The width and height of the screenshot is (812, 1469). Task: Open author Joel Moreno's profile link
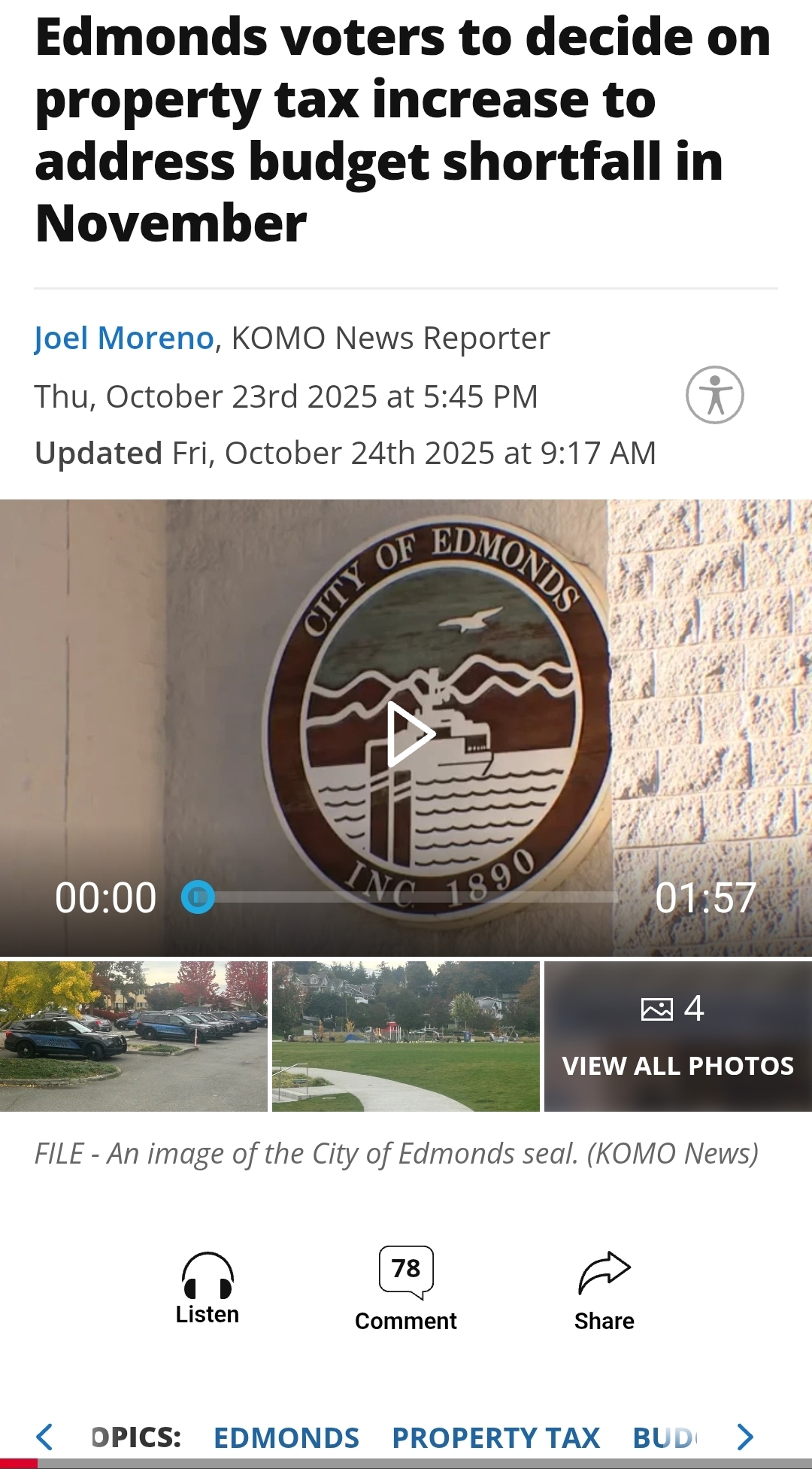click(125, 338)
